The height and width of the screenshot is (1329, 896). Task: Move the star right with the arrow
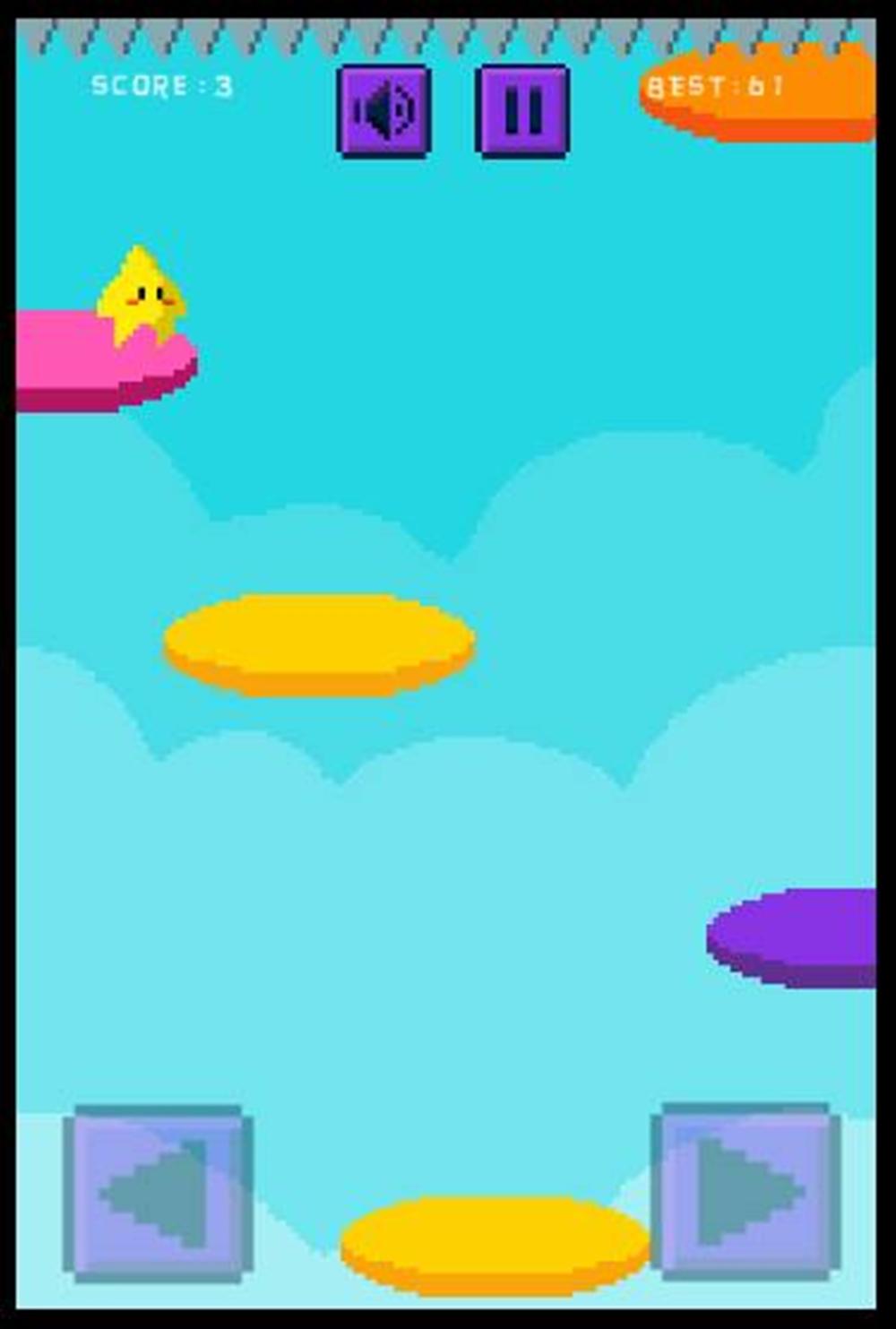(x=745, y=1191)
